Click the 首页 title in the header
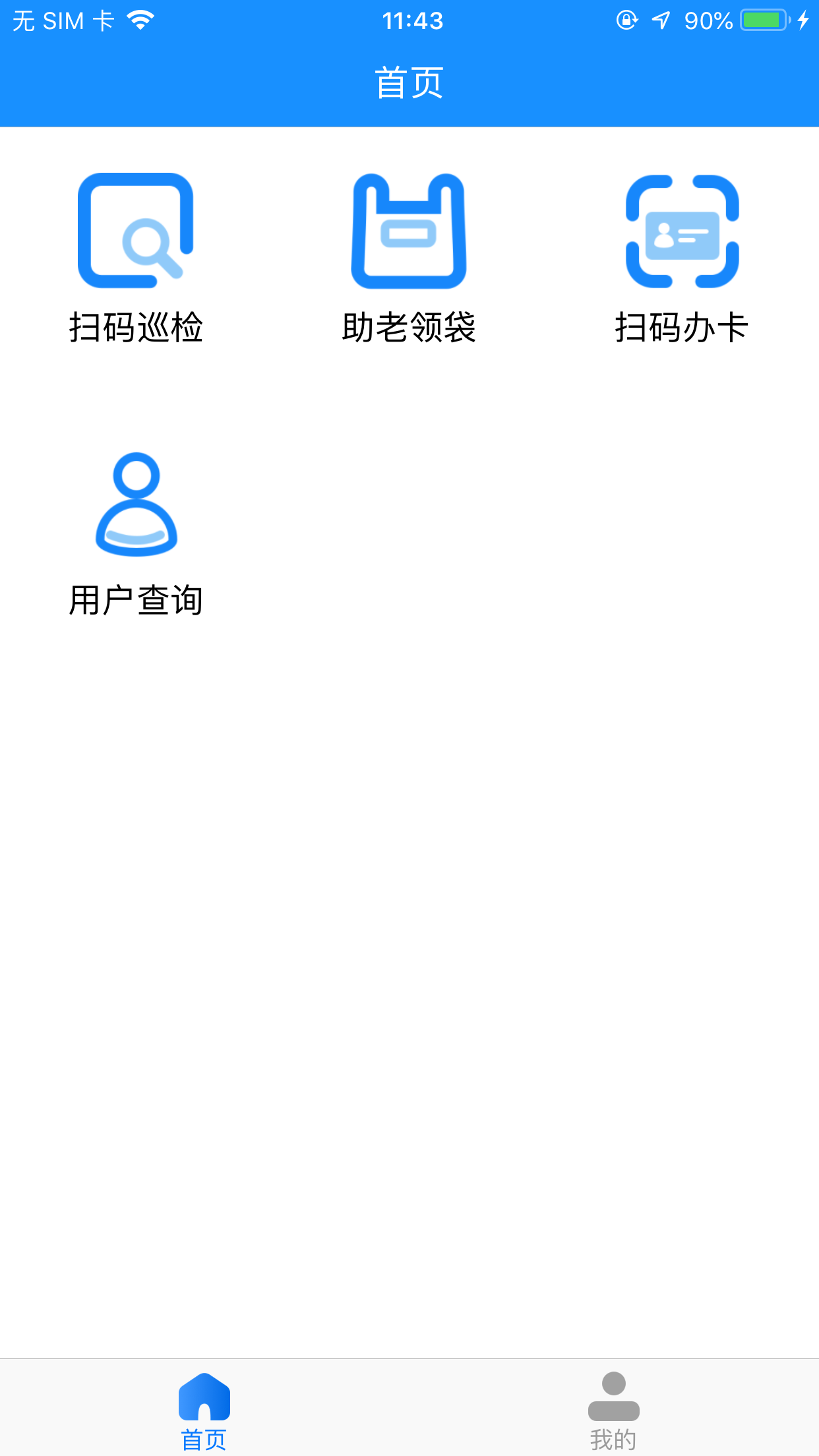819x1456 pixels. [409, 82]
